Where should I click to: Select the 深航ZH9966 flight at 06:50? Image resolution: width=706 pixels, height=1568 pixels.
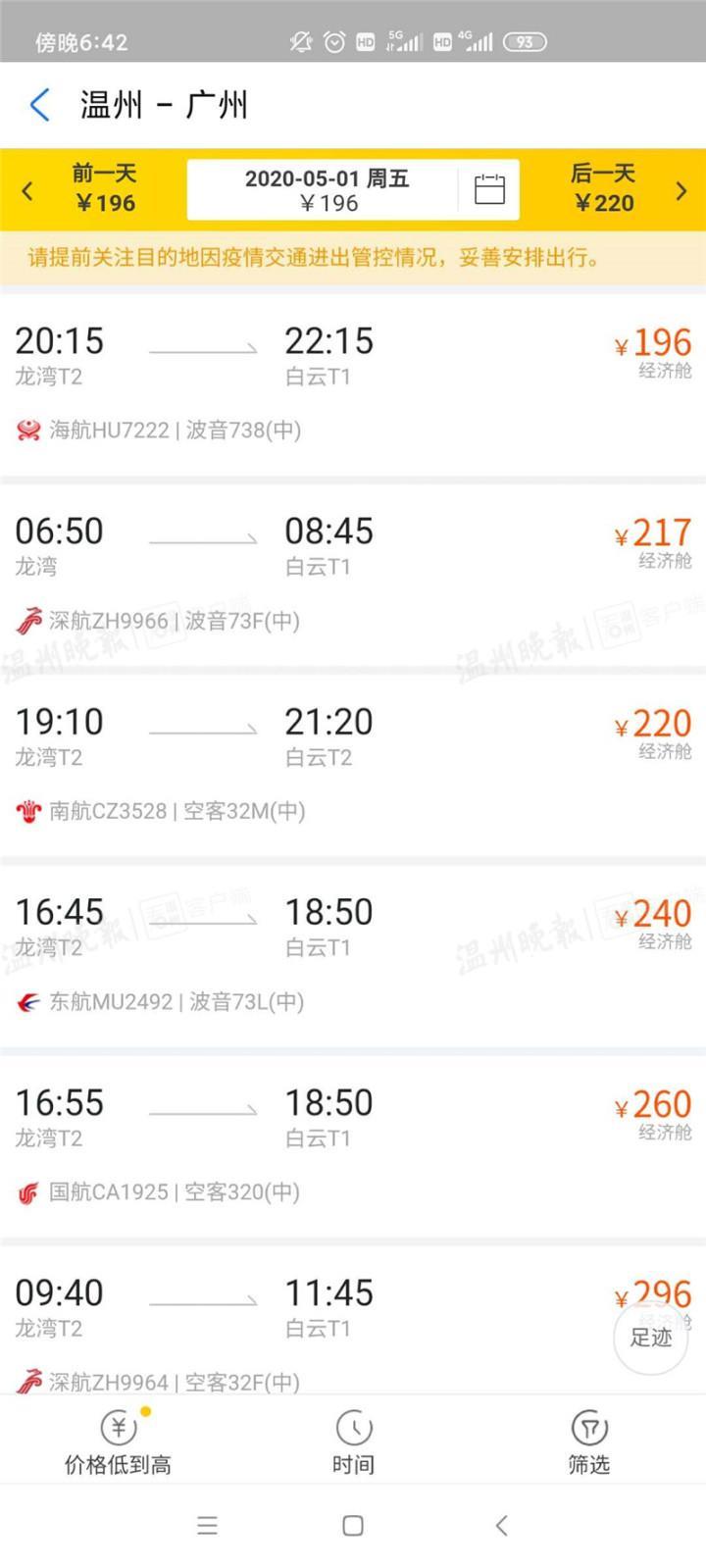pyautogui.click(x=353, y=576)
